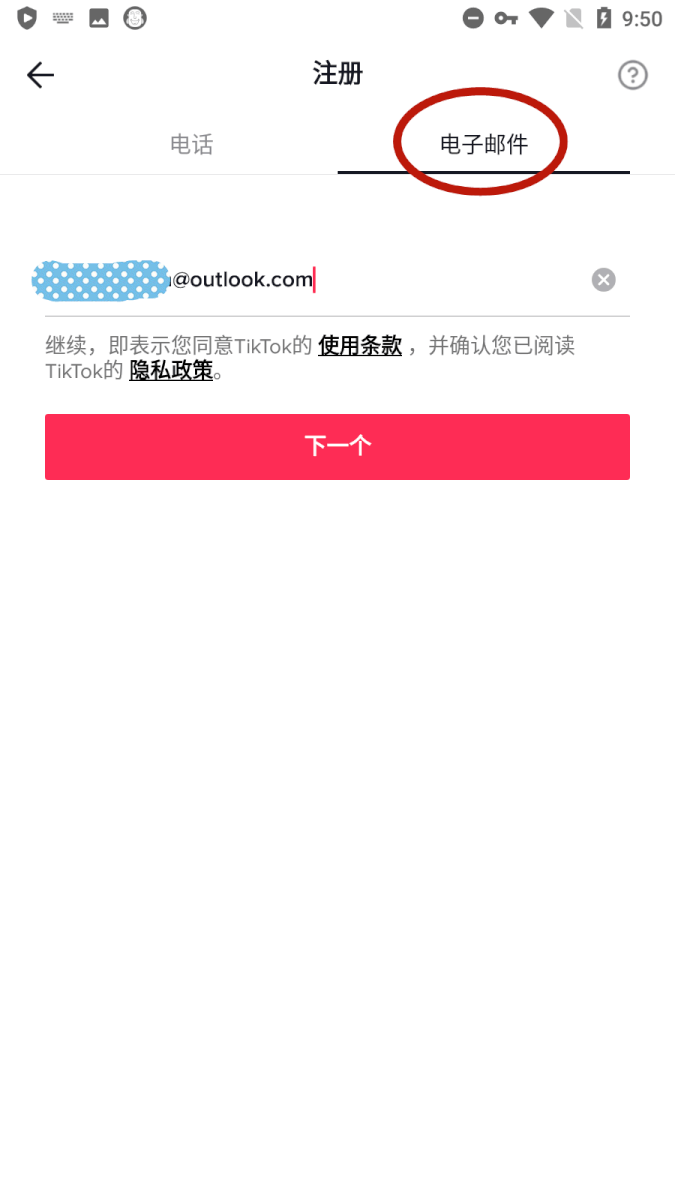Screen dimensions: 675x1200
Task: Select the 电子邮件 tab
Action: tap(484, 144)
